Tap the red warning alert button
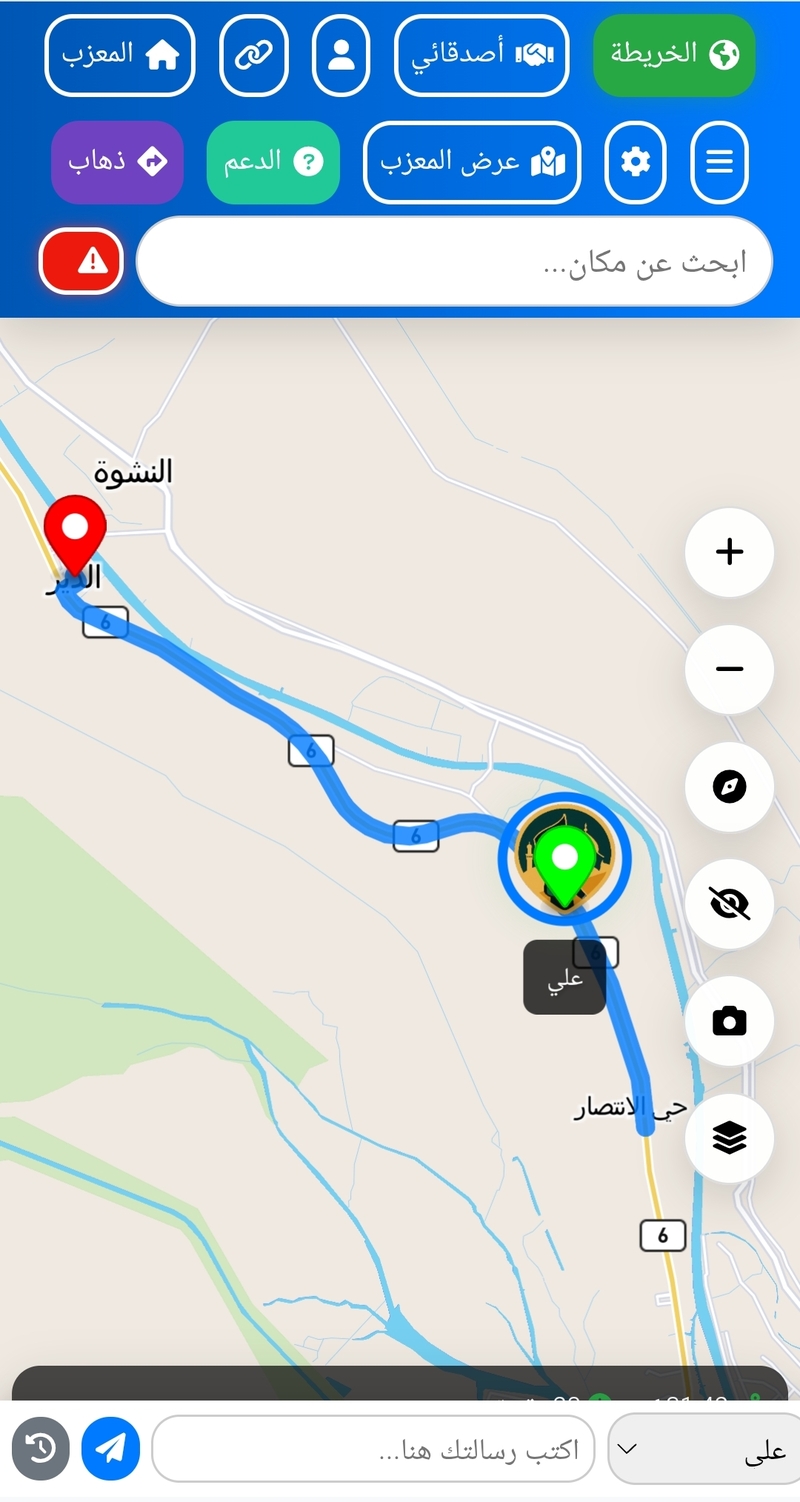The image size is (800, 1502). pos(81,262)
